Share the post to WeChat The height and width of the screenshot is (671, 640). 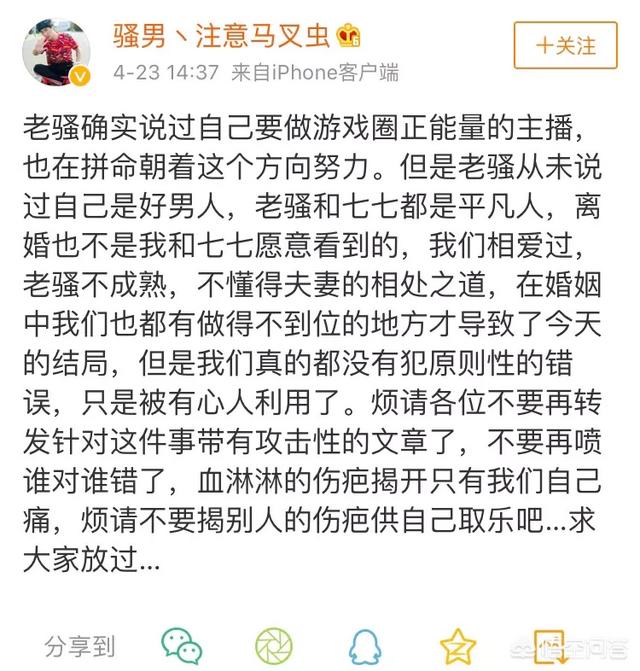[x=181, y=646]
